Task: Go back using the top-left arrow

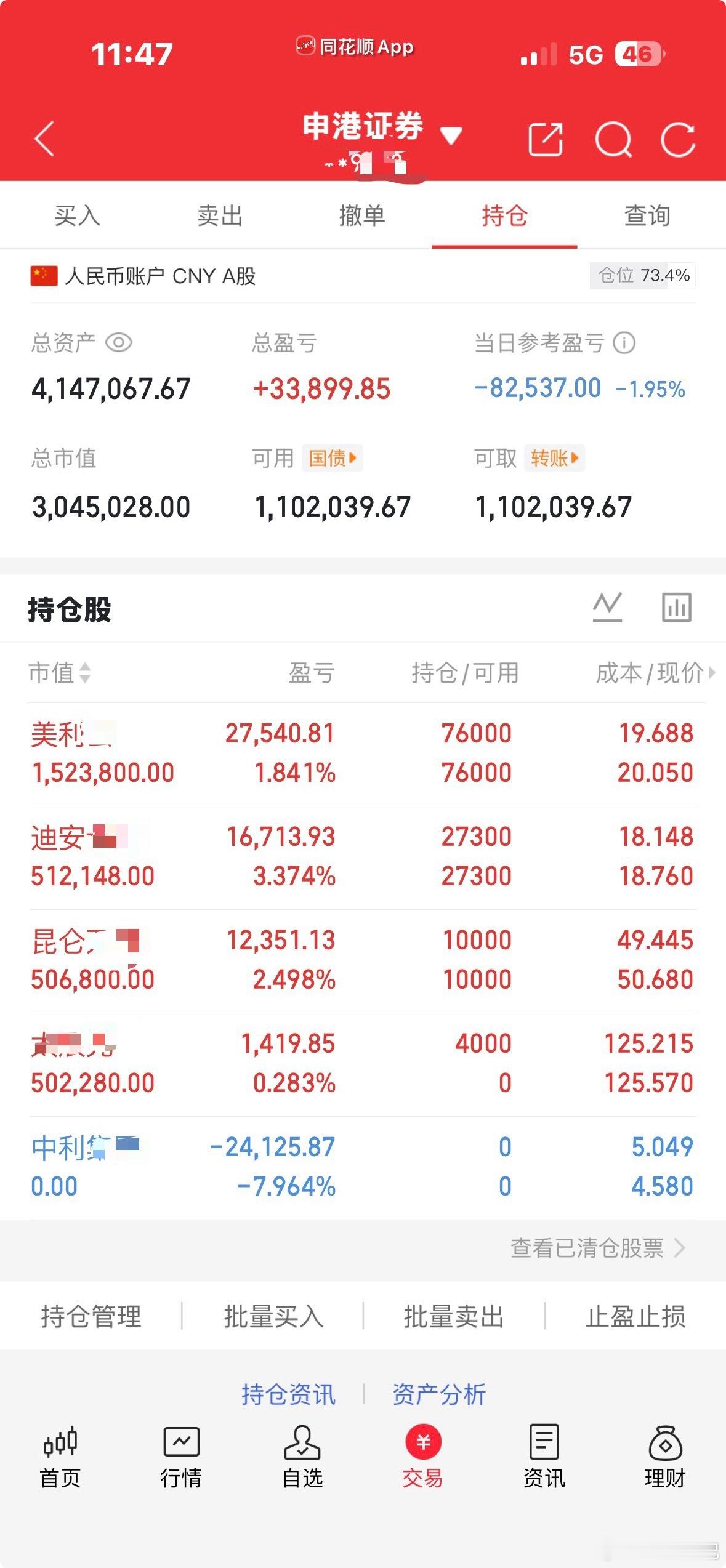Action: 44,139
